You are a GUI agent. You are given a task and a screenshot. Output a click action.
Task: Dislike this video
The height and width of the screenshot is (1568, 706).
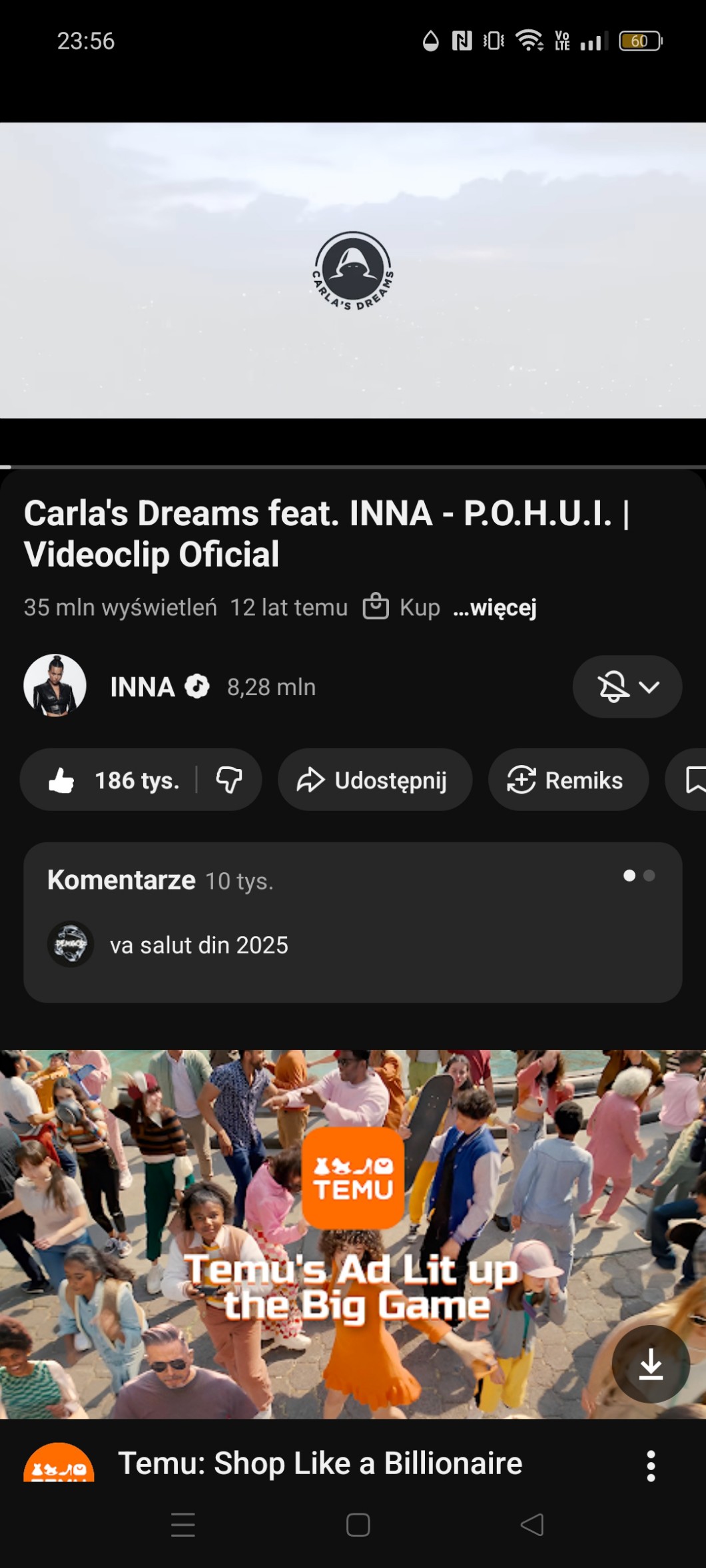(x=229, y=780)
